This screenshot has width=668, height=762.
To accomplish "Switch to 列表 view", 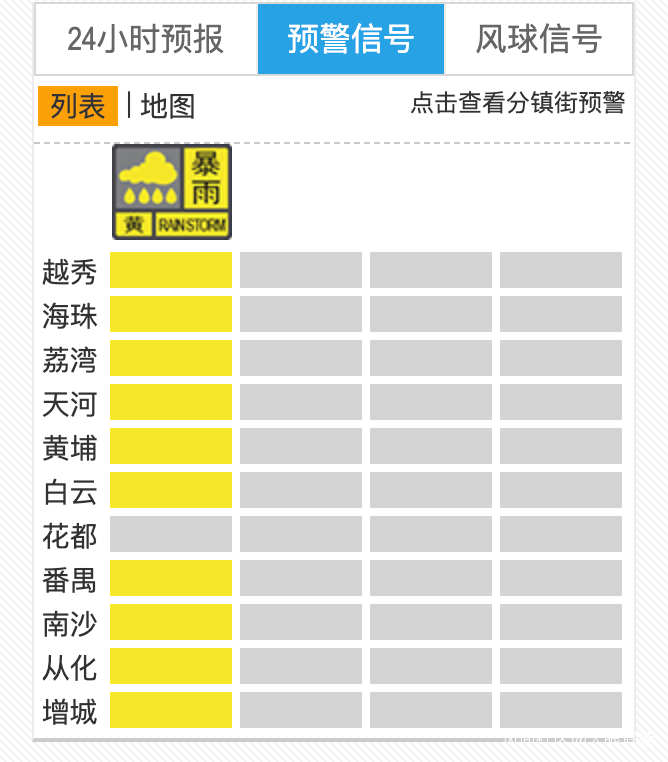I will tap(78, 106).
